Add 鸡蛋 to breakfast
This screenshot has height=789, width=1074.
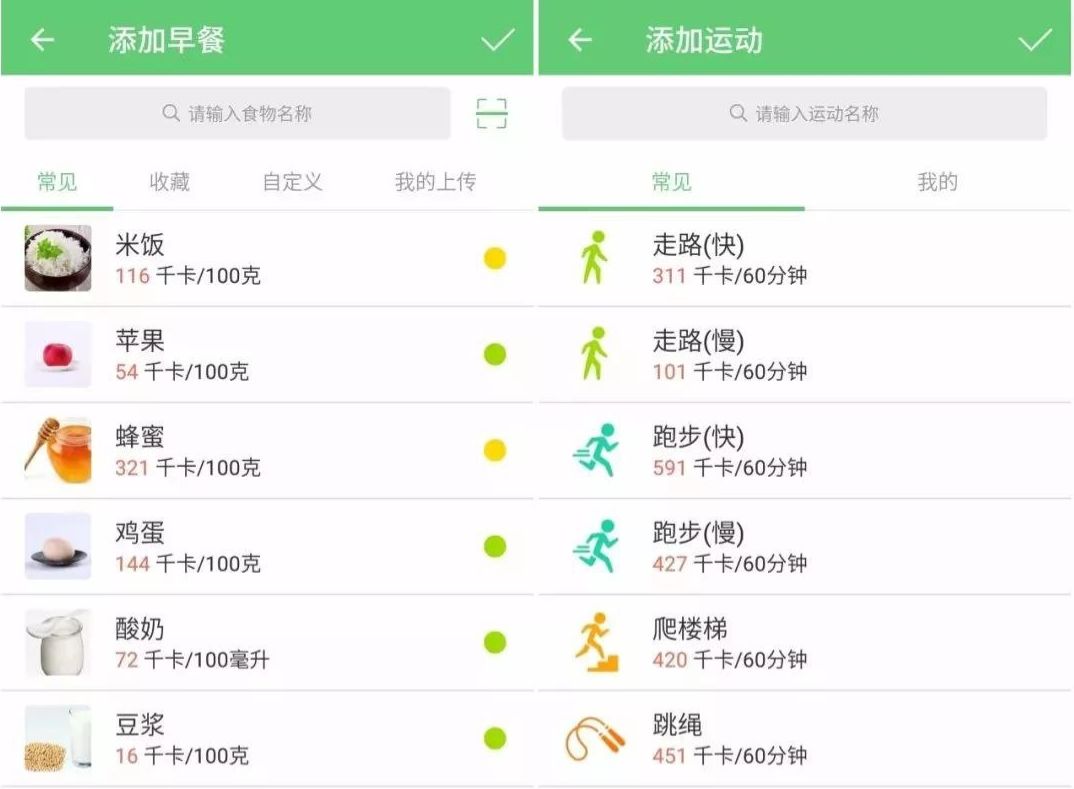click(267, 547)
